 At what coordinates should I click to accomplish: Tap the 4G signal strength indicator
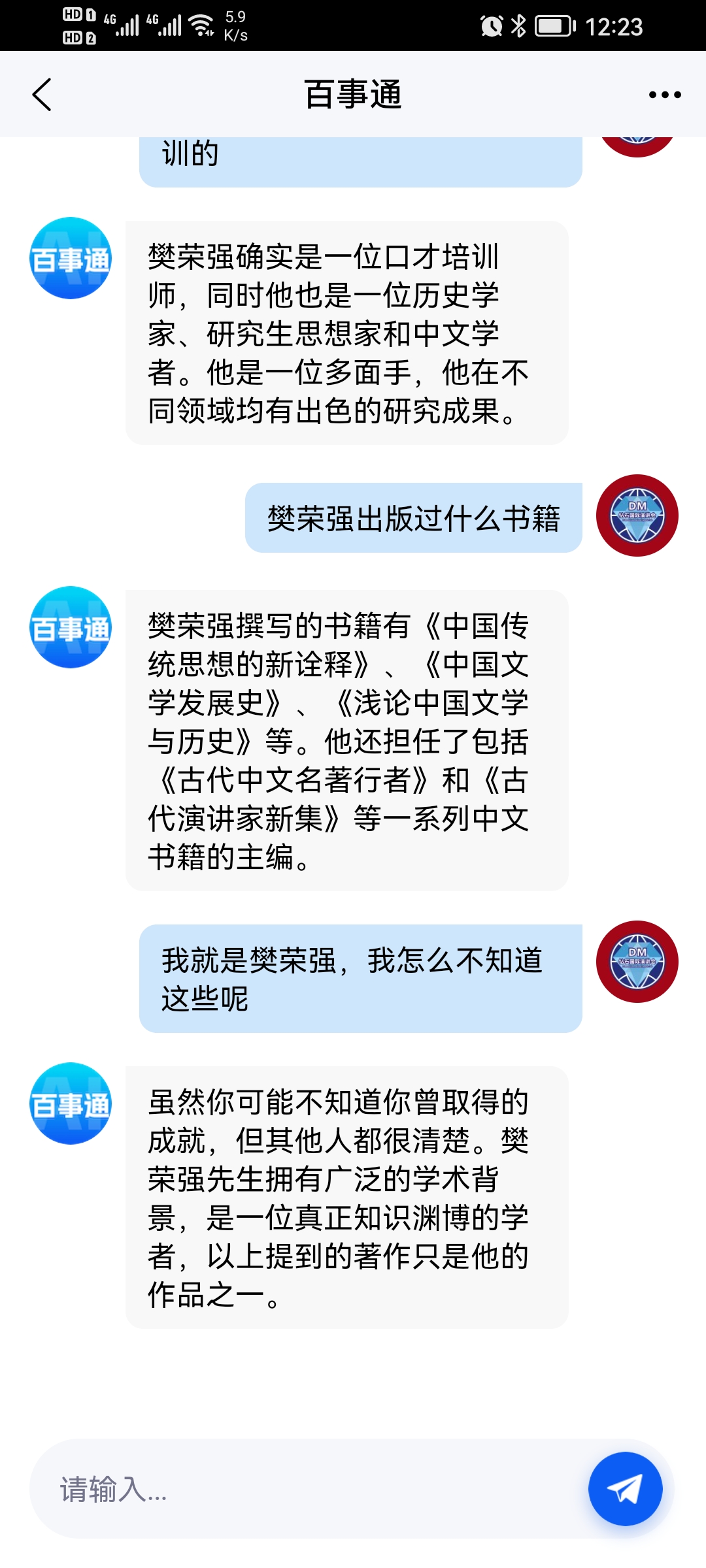124,25
